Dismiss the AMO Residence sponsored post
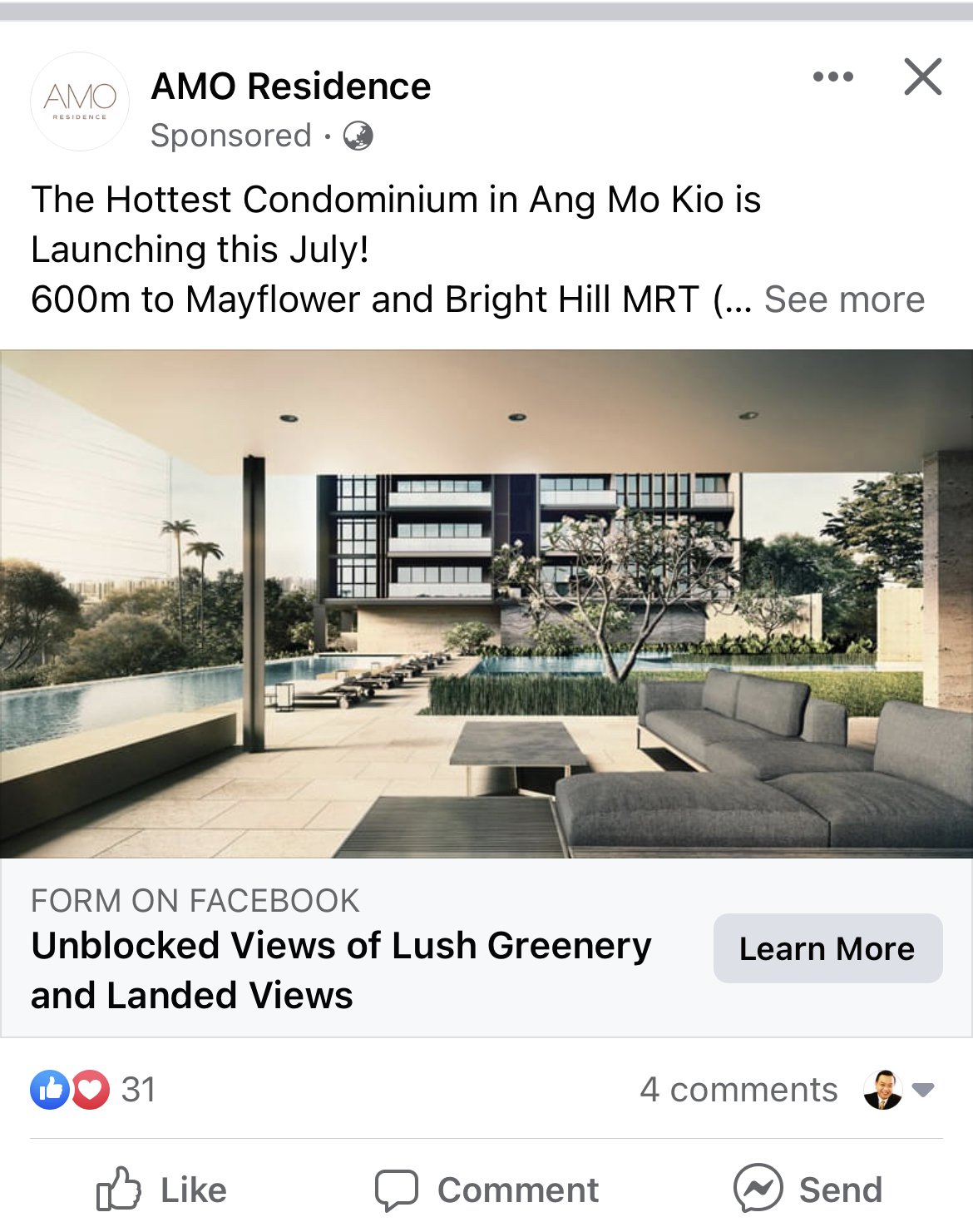This screenshot has height=1232, width=973. (x=922, y=77)
